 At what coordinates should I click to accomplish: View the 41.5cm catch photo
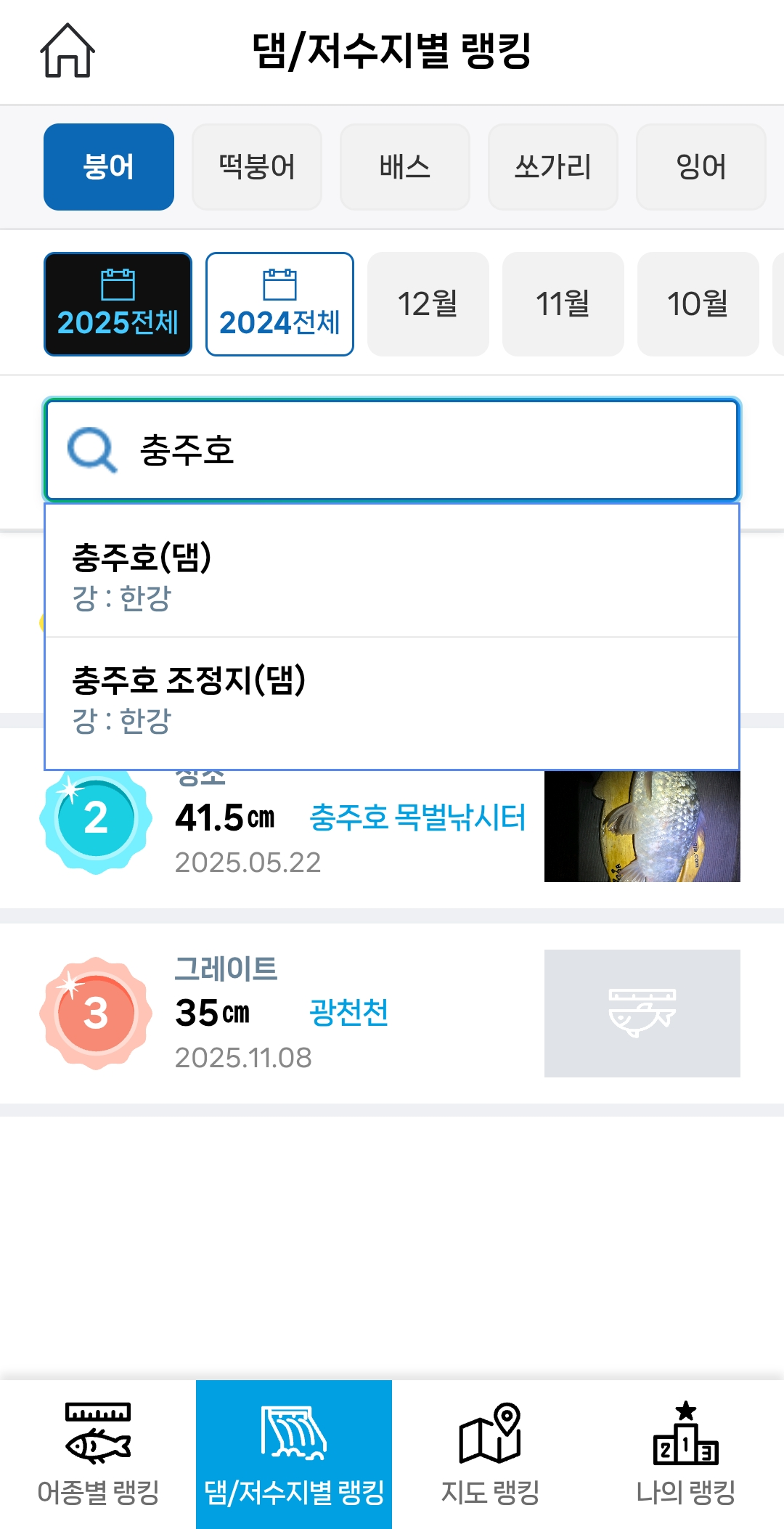[x=642, y=826]
